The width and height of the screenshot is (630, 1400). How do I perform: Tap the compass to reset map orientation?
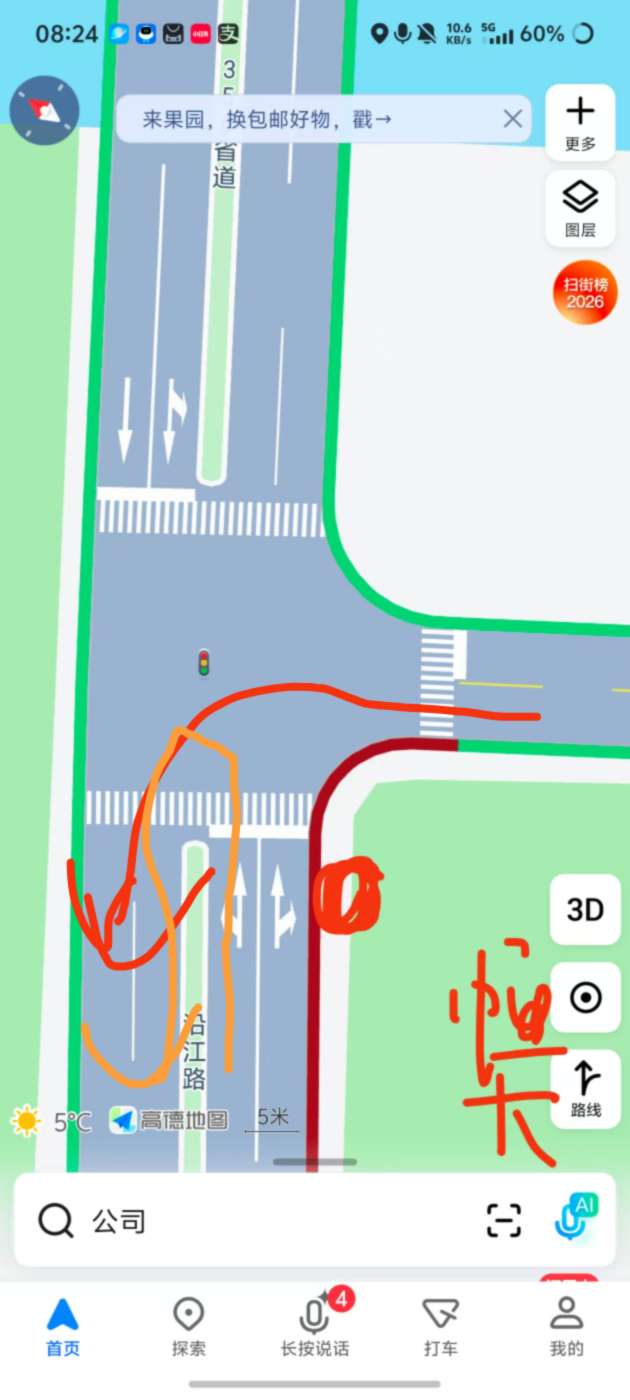44,110
